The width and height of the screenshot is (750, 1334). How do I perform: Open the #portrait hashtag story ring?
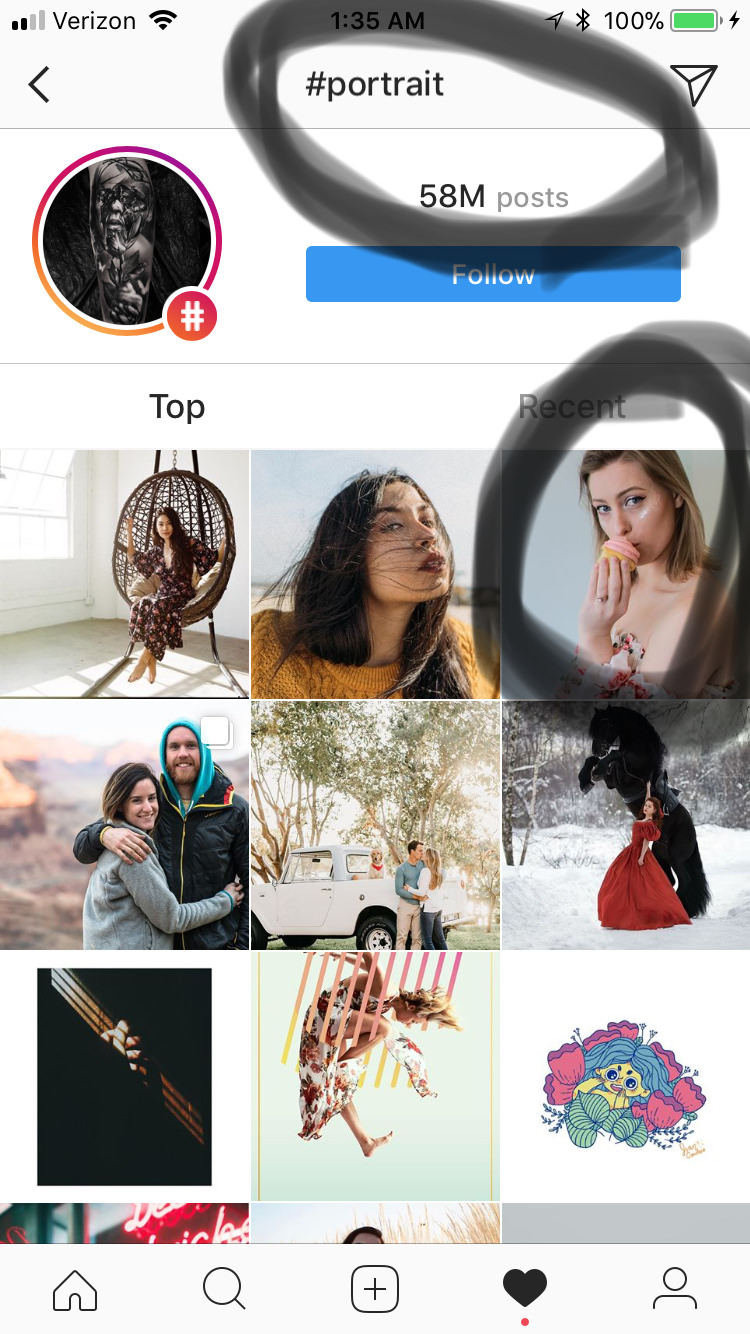(x=126, y=241)
